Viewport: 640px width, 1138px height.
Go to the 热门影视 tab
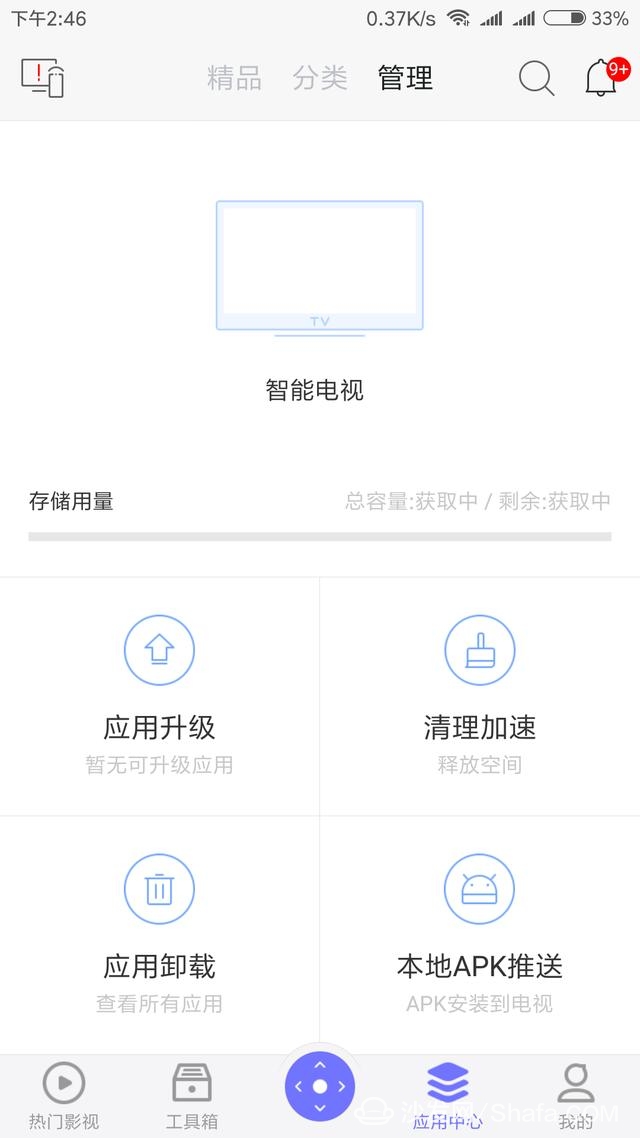point(64,1094)
